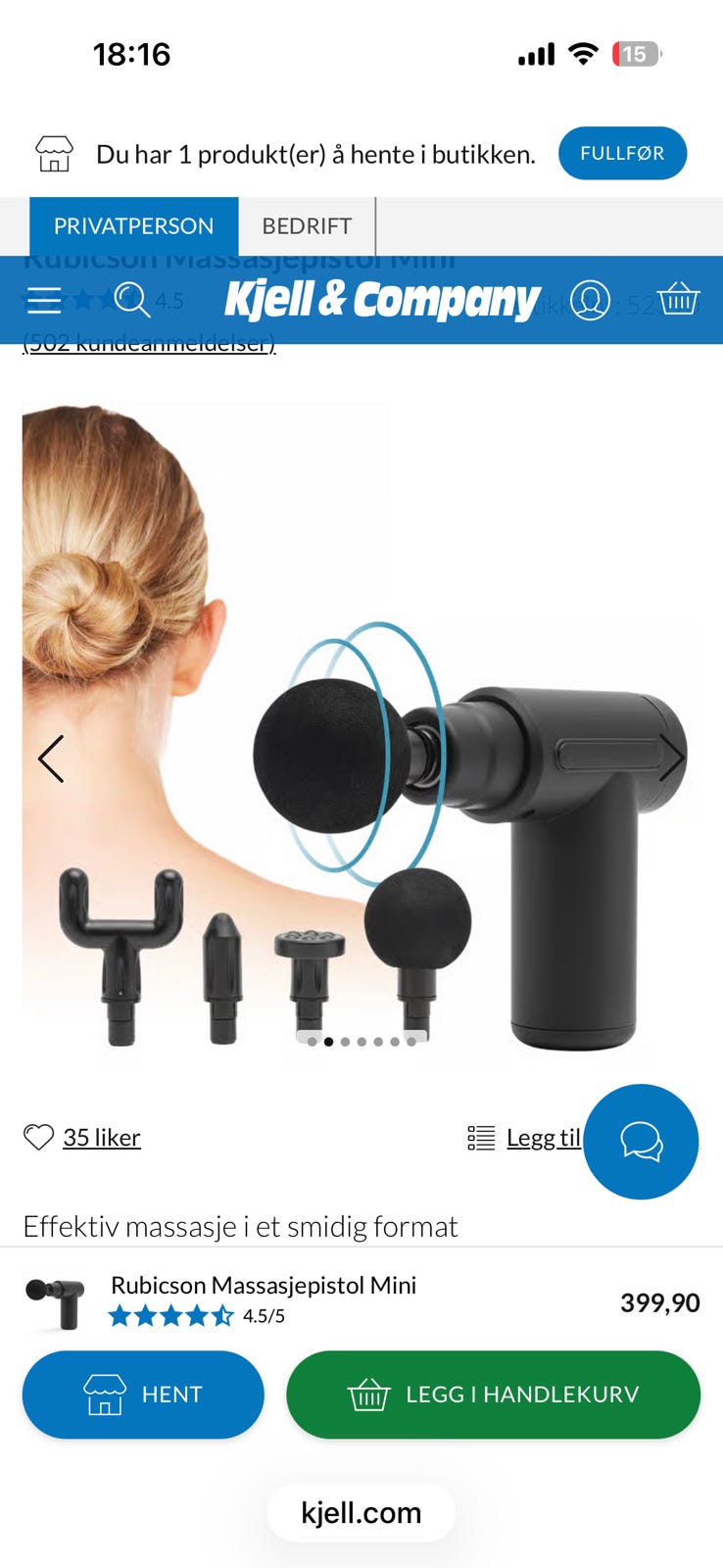Screen dimensions: 723x1568
Task: Show the next product image
Action: click(672, 758)
